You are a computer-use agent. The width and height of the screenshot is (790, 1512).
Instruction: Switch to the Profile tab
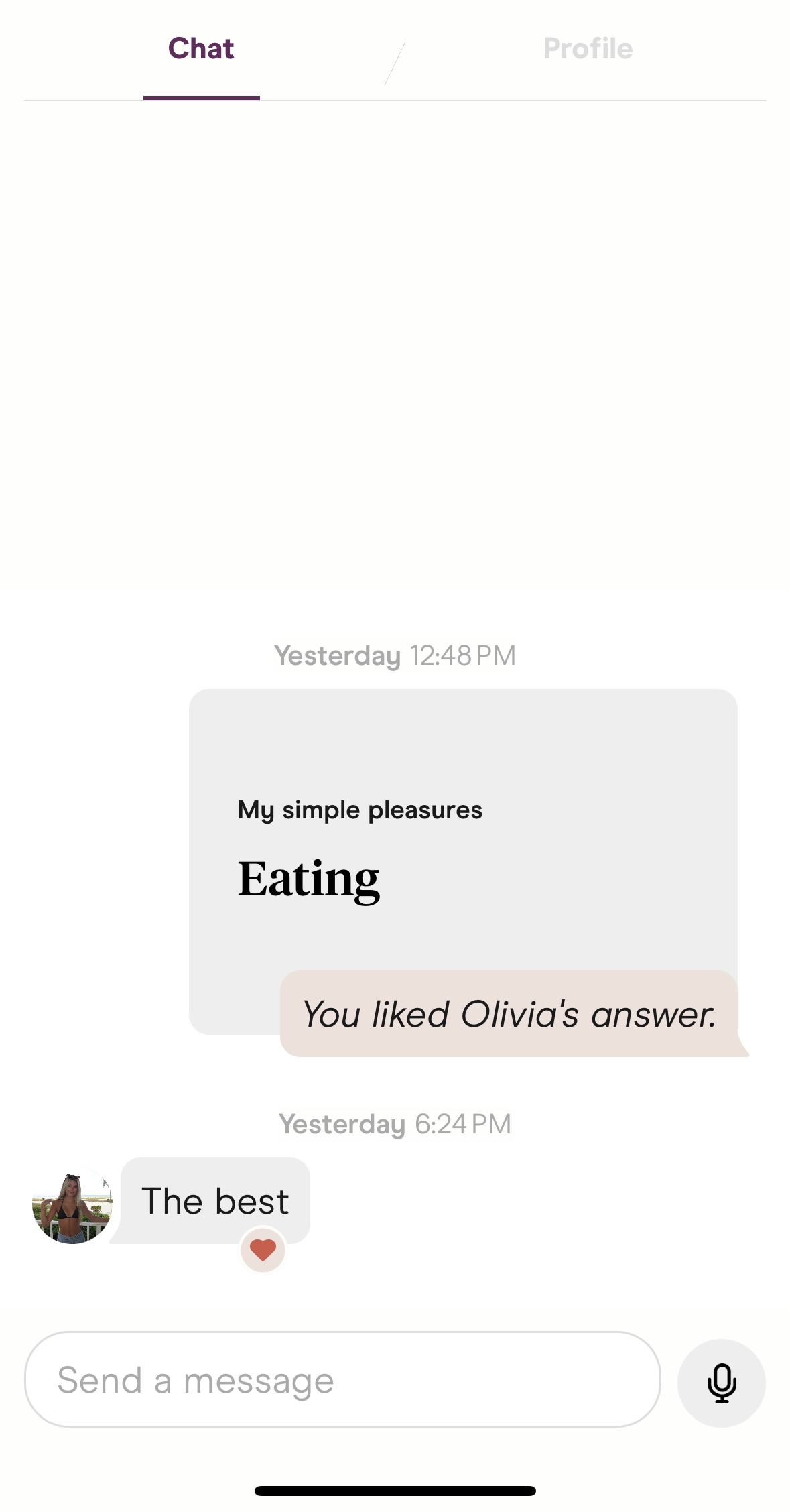point(588,49)
